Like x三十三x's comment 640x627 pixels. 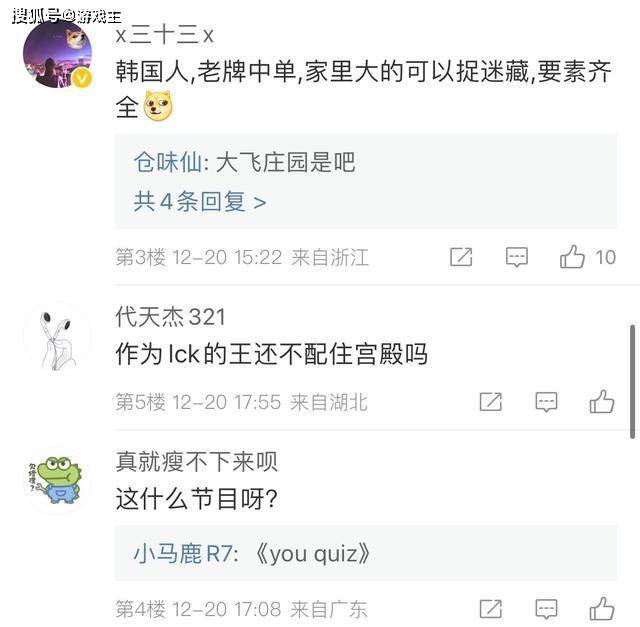pos(572,257)
